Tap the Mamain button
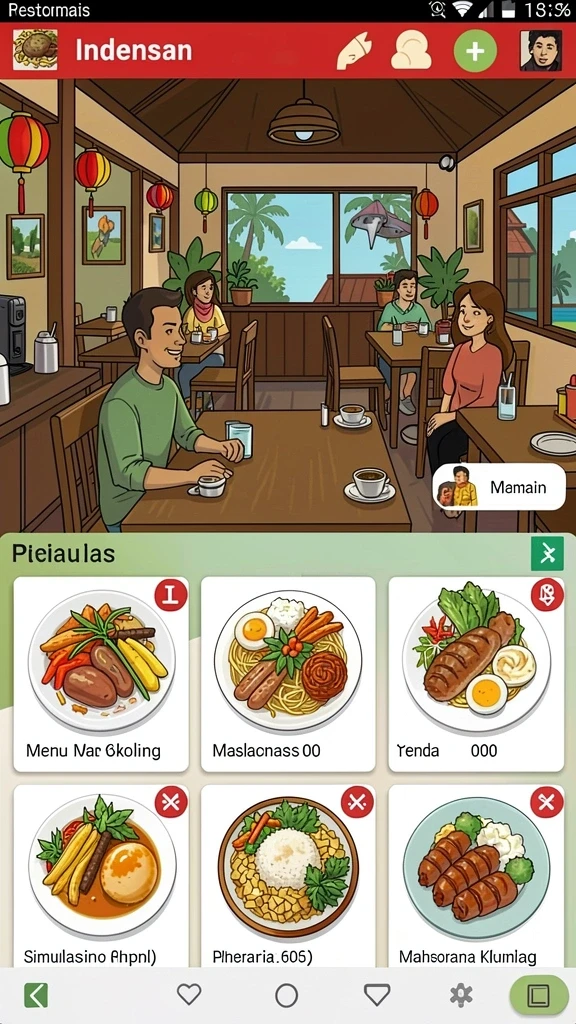Image resolution: width=576 pixels, height=1024 pixels. [x=499, y=487]
